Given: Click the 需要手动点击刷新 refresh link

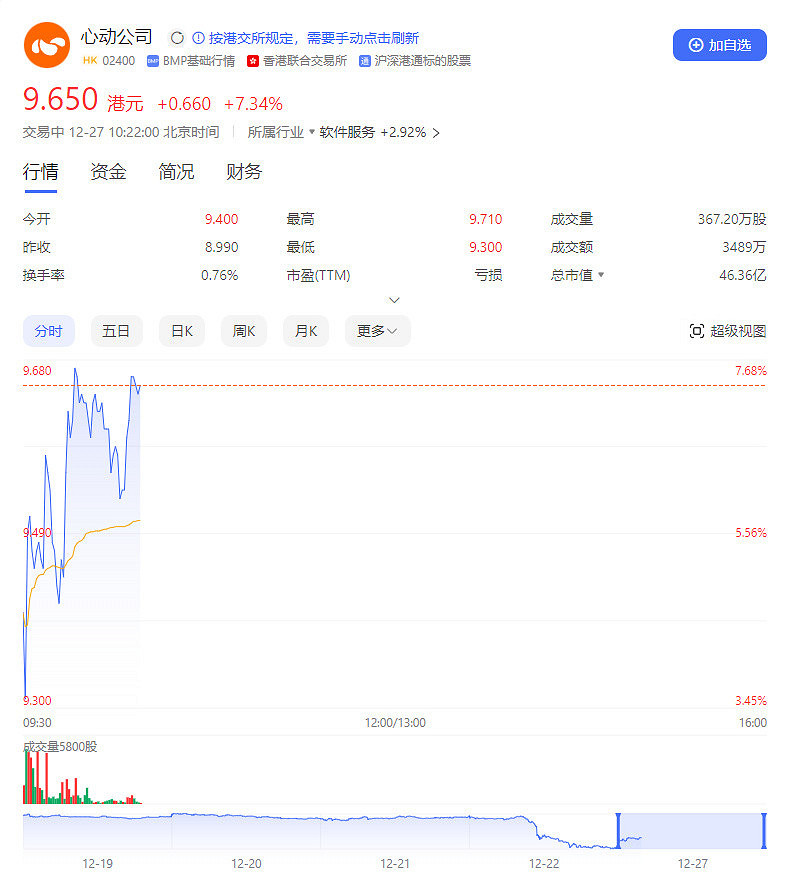Looking at the screenshot, I should [x=362, y=38].
